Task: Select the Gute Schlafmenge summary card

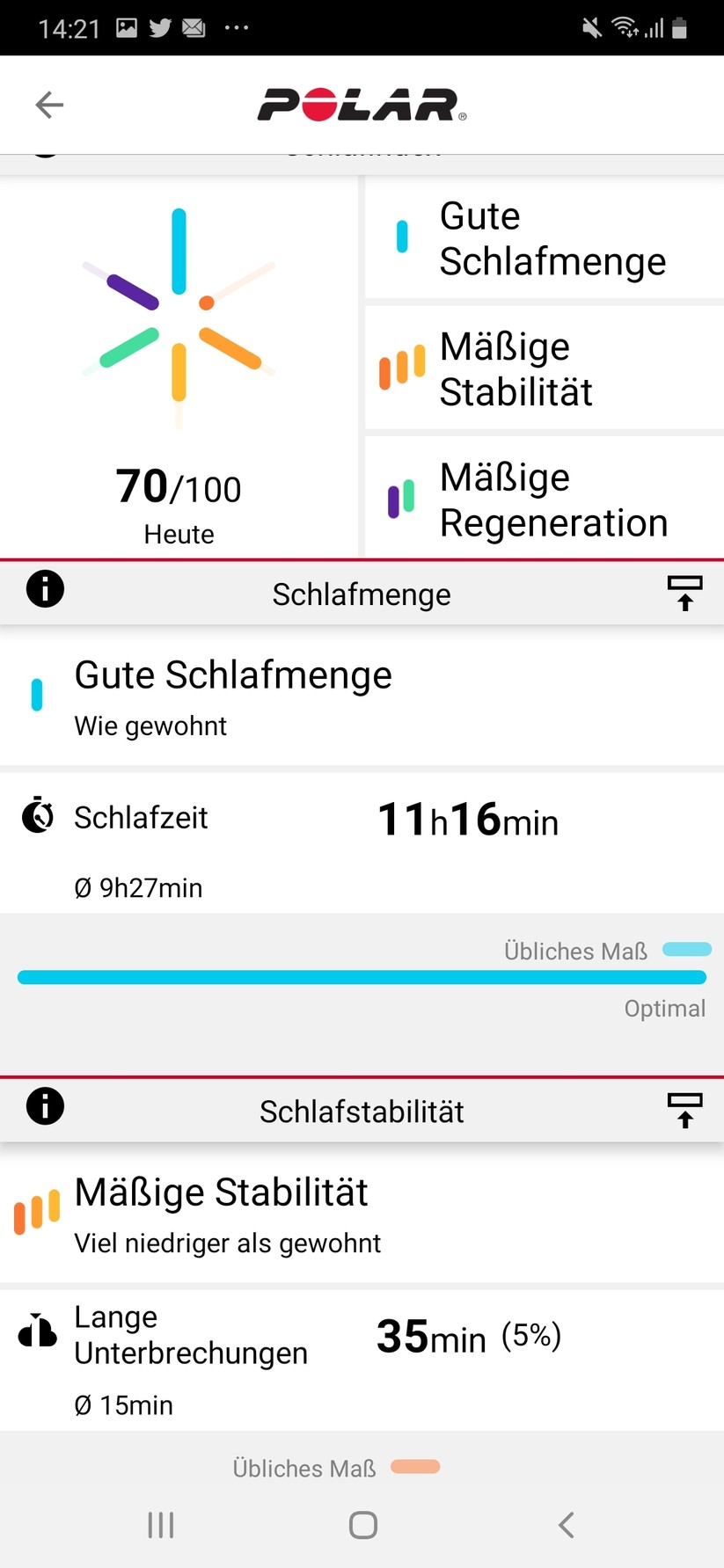Action: pos(544,238)
